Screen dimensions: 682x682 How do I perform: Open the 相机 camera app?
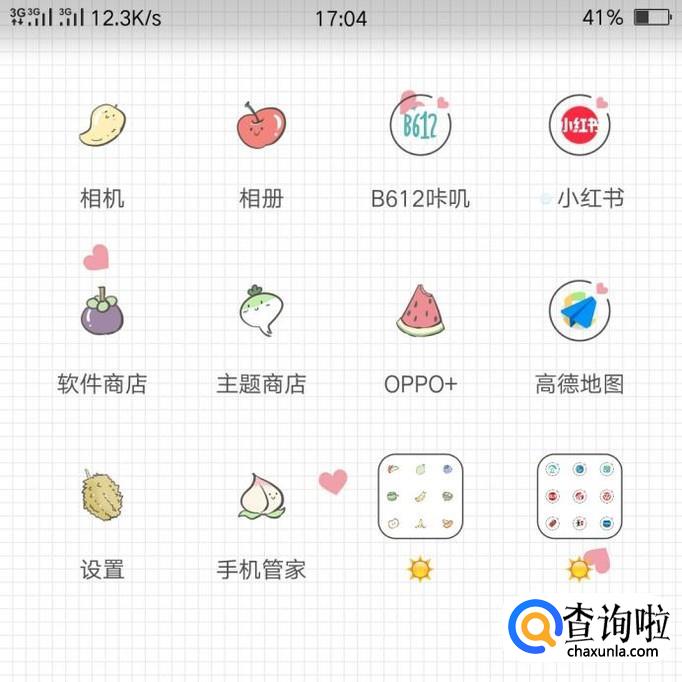pyautogui.click(x=102, y=126)
